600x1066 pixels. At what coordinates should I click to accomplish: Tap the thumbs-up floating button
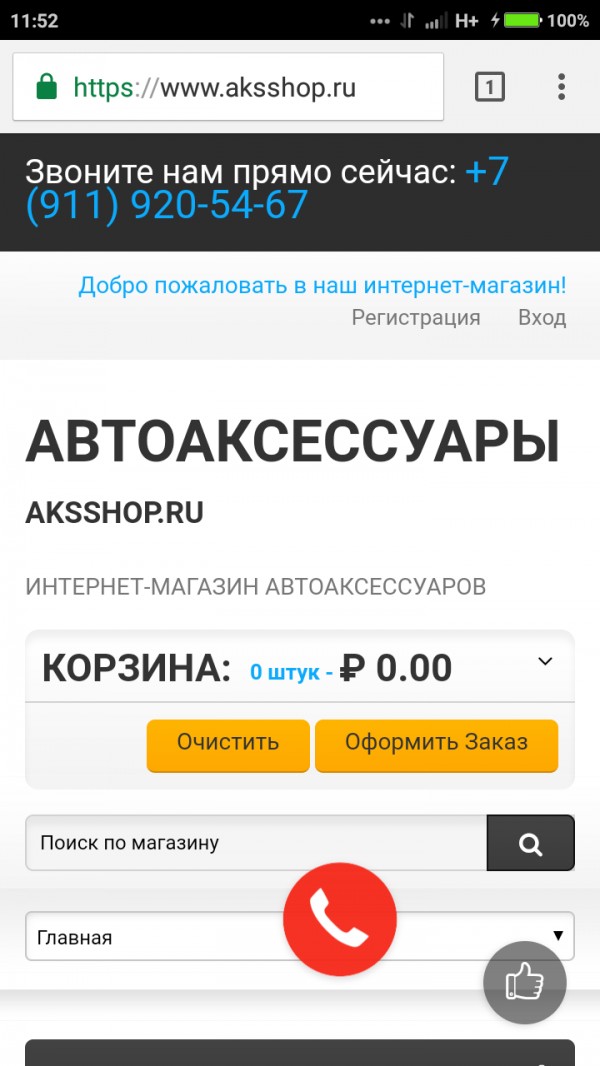[x=525, y=983]
